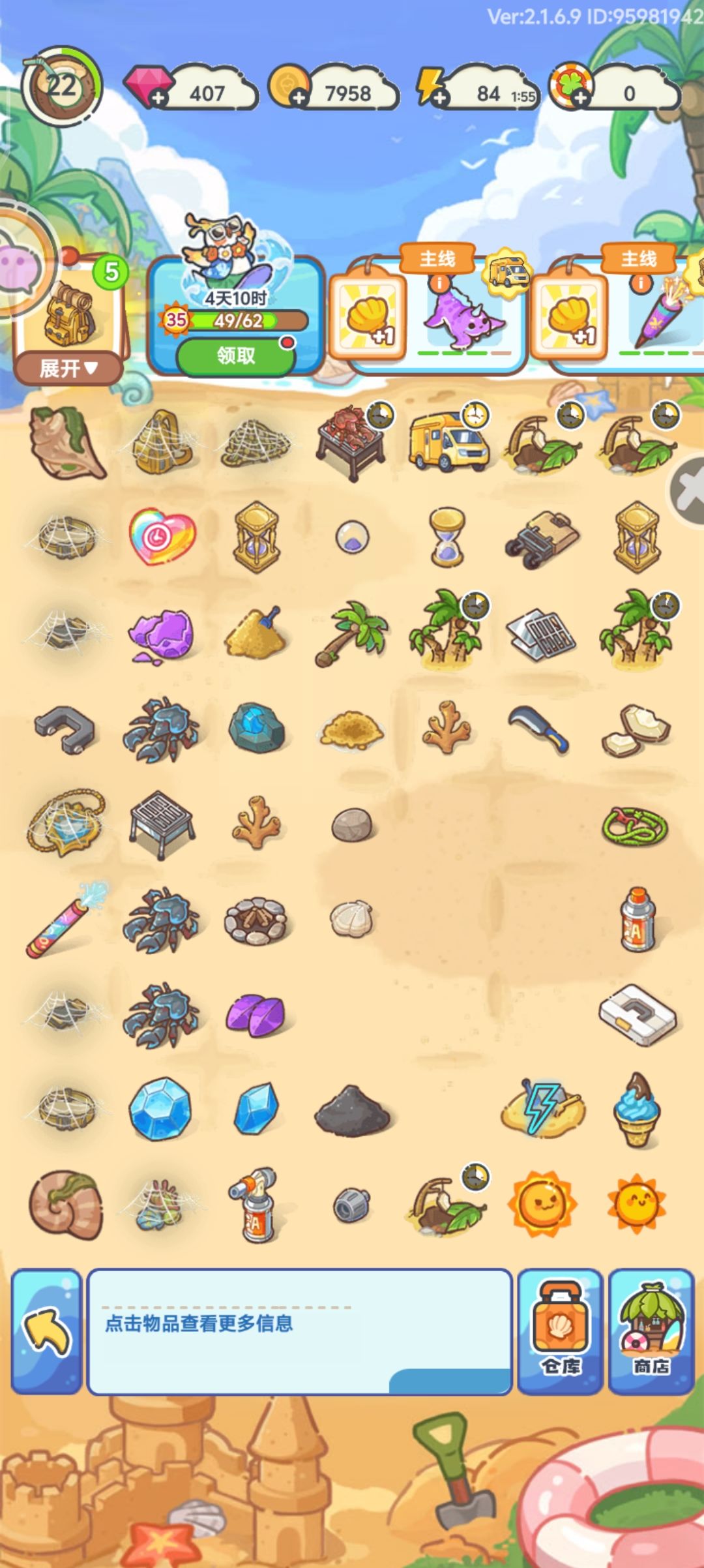Select the green coiled rope item
The image size is (704, 1568).
pos(635,824)
